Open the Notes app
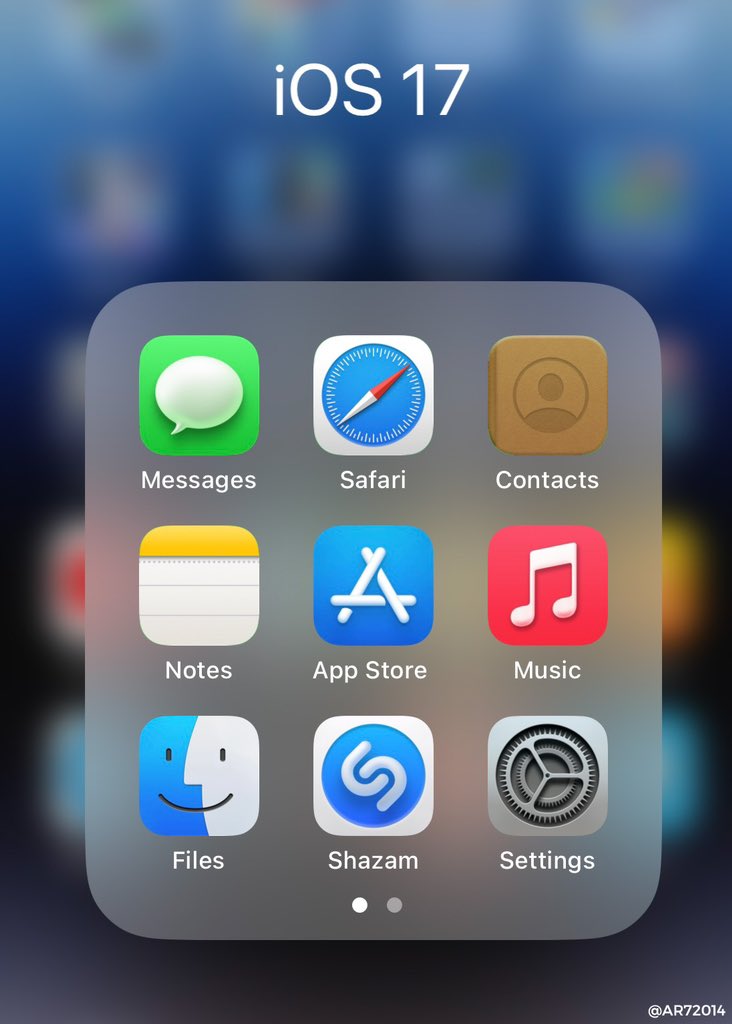The image size is (732, 1024). coord(198,585)
